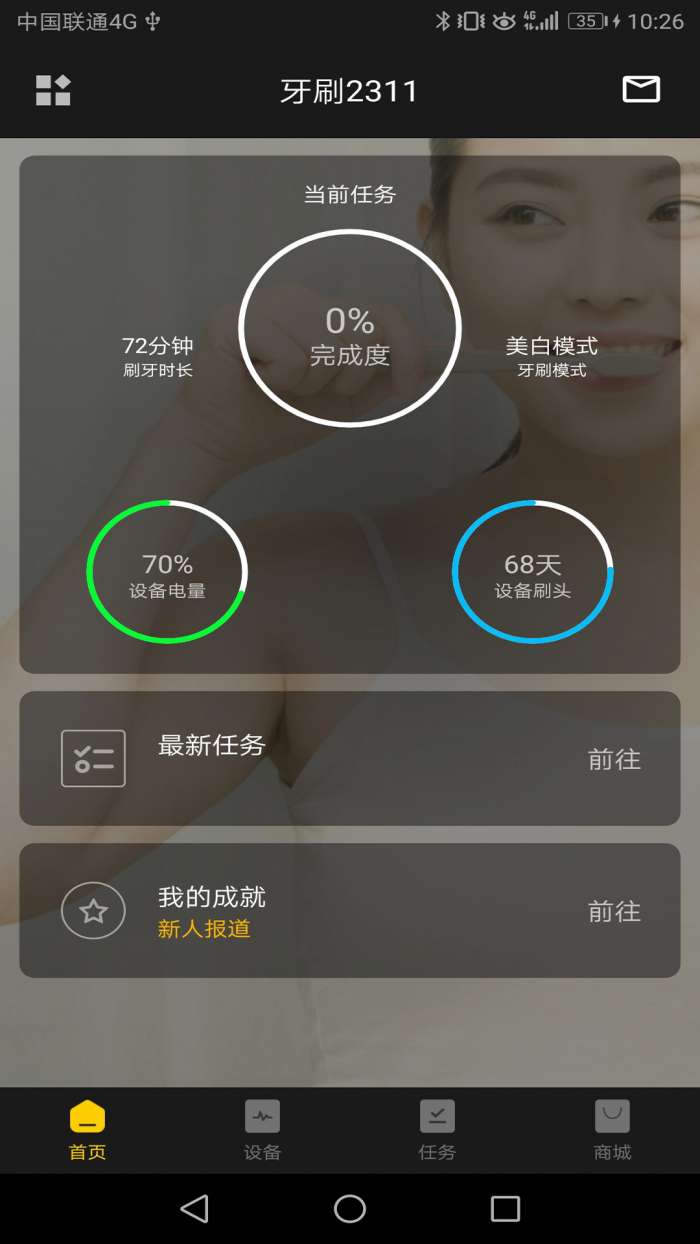The height and width of the screenshot is (1244, 700).
Task: Open the 商城 shop tab
Action: coord(612,1130)
